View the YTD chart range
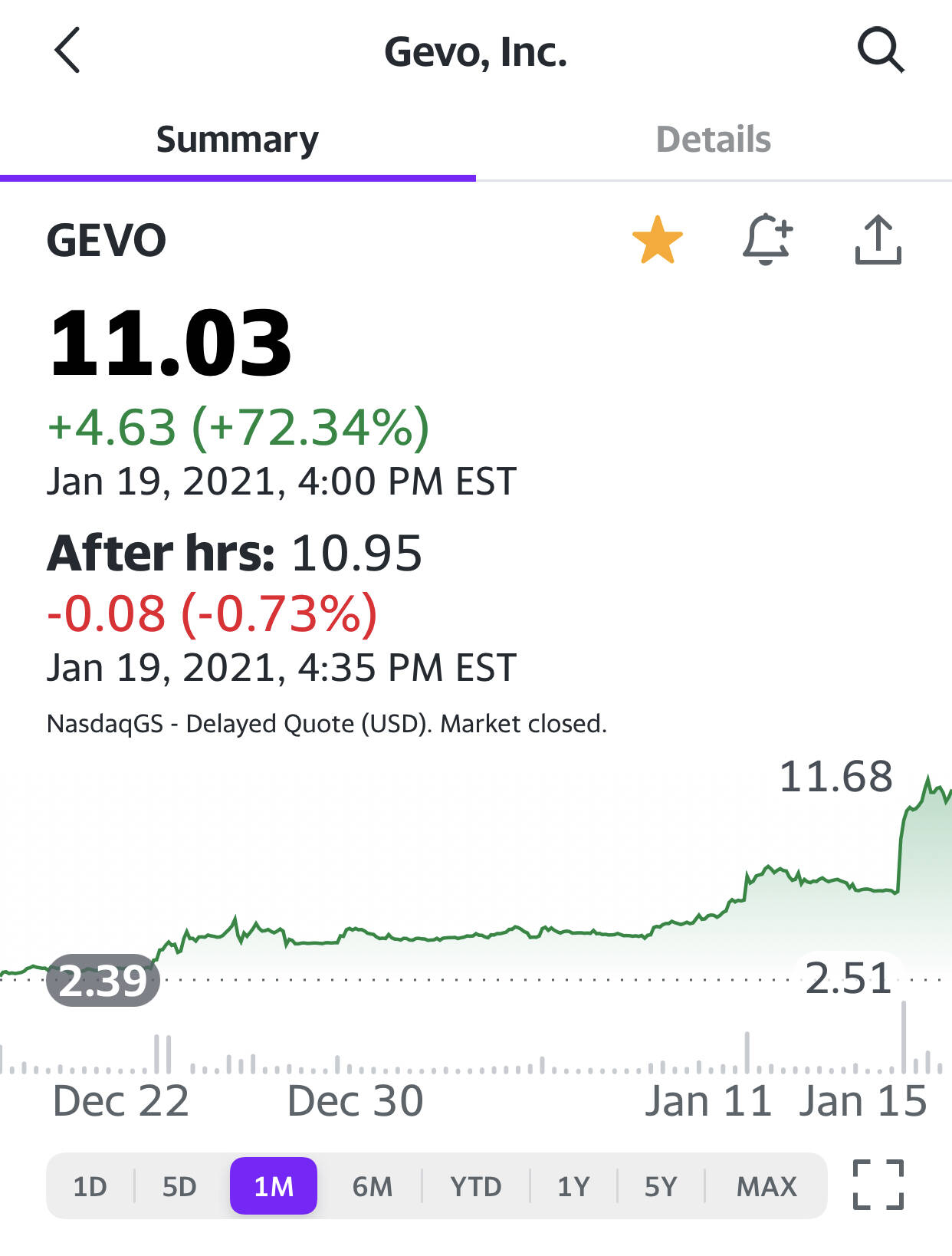The height and width of the screenshot is (1256, 952). pyautogui.click(x=475, y=1186)
